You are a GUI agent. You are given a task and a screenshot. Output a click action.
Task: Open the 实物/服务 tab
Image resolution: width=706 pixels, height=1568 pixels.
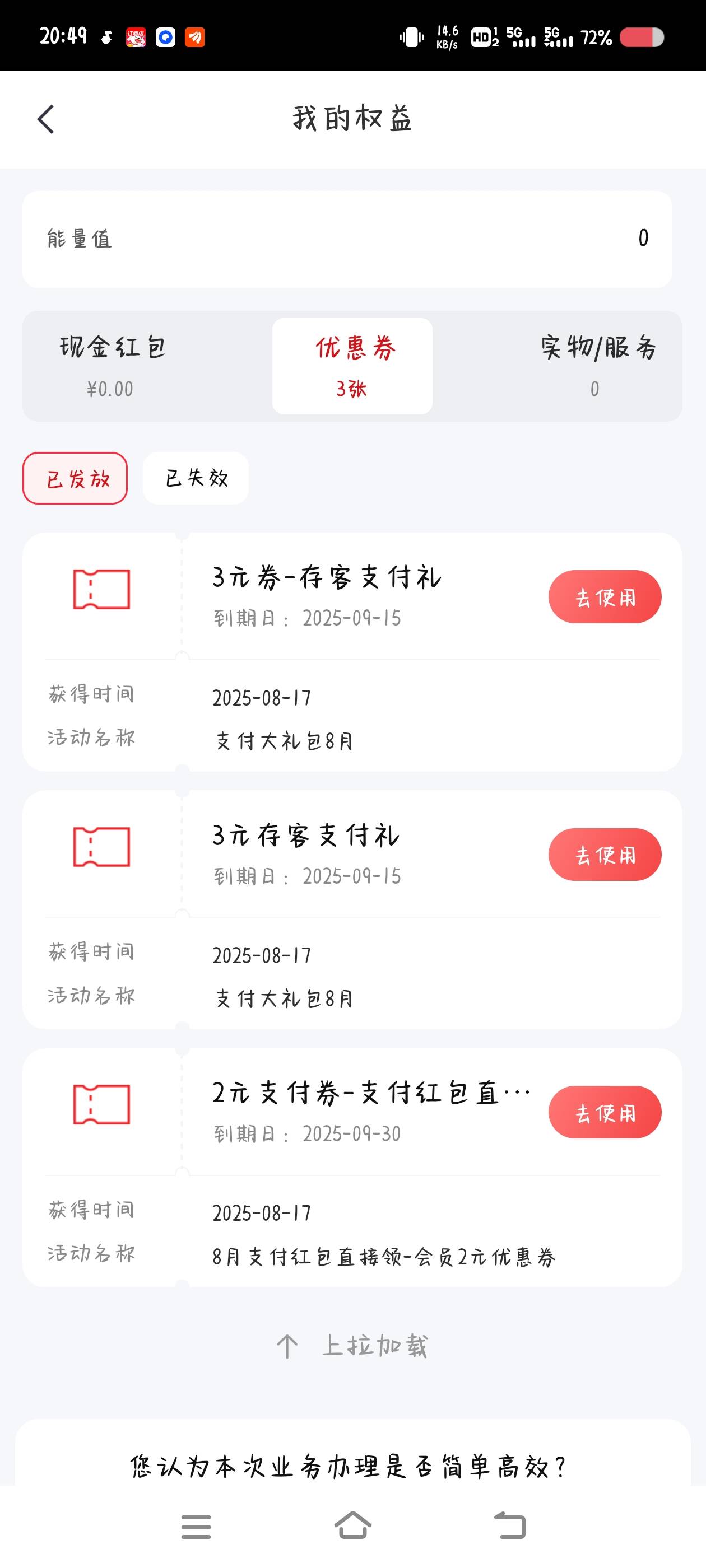coord(597,366)
